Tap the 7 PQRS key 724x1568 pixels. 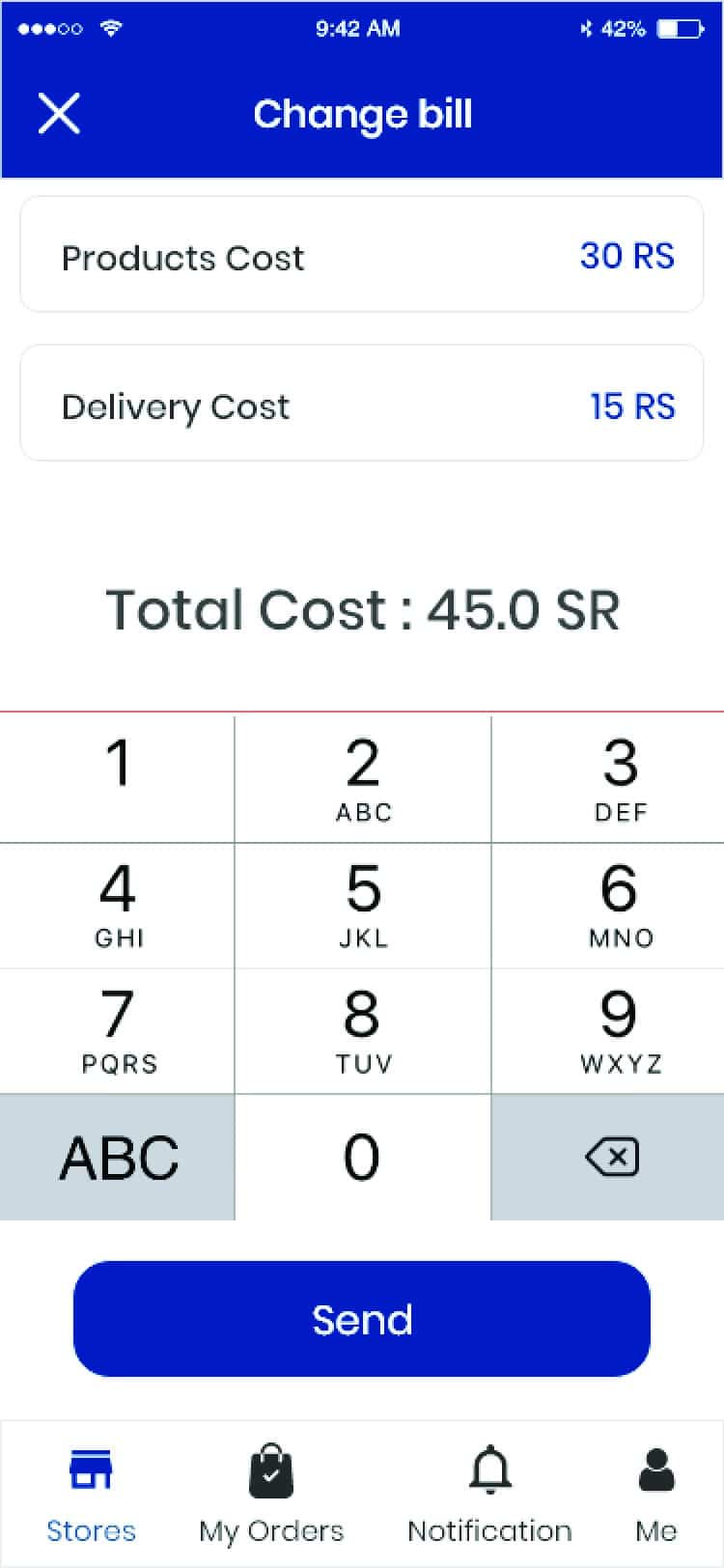coord(118,1031)
